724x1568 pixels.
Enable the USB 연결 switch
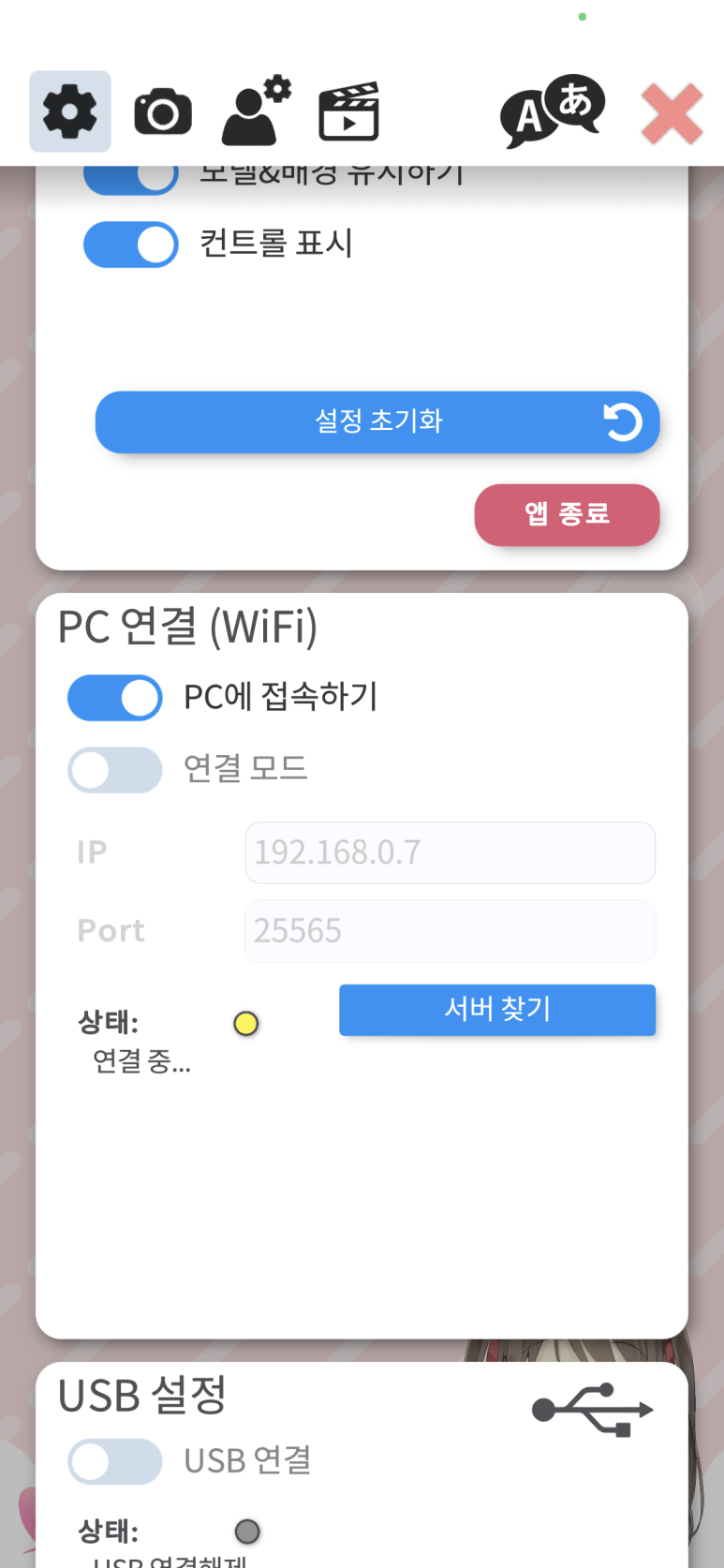115,1461
